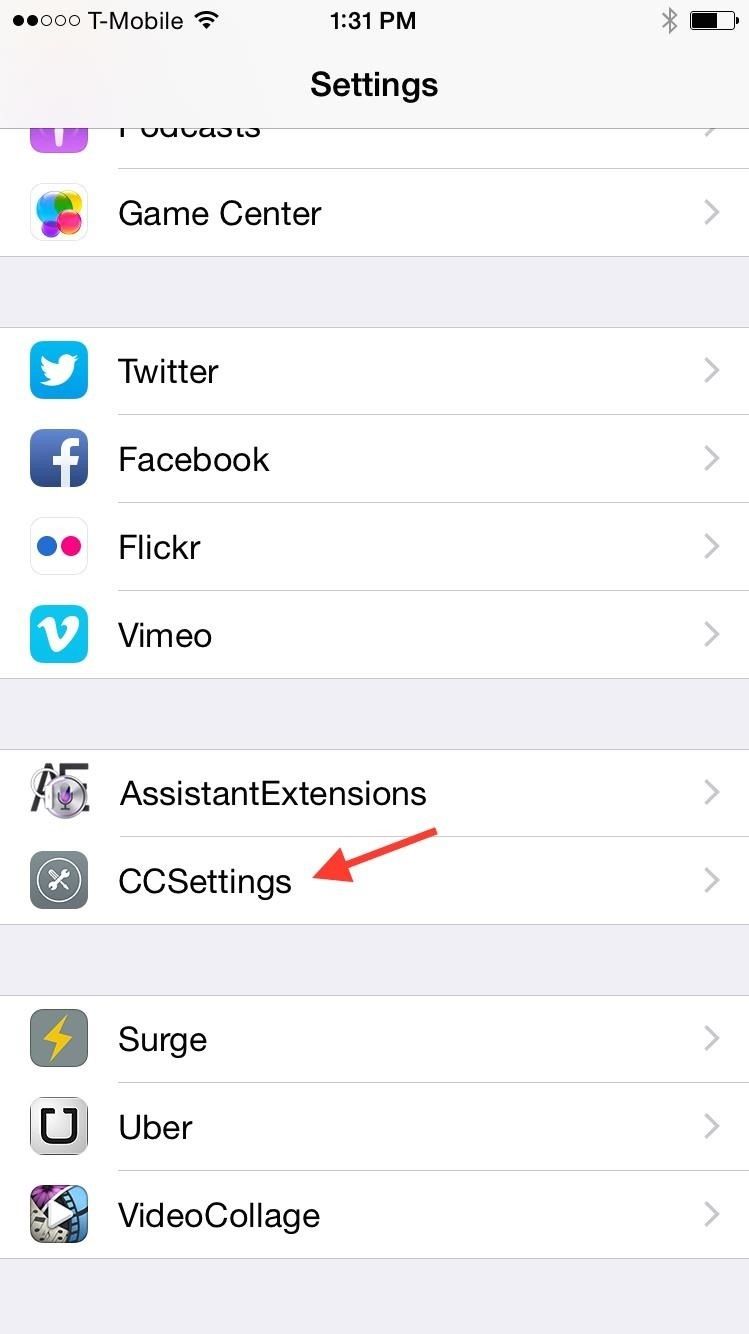Open VideoCollage settings
The width and height of the screenshot is (749, 1334).
[374, 1215]
